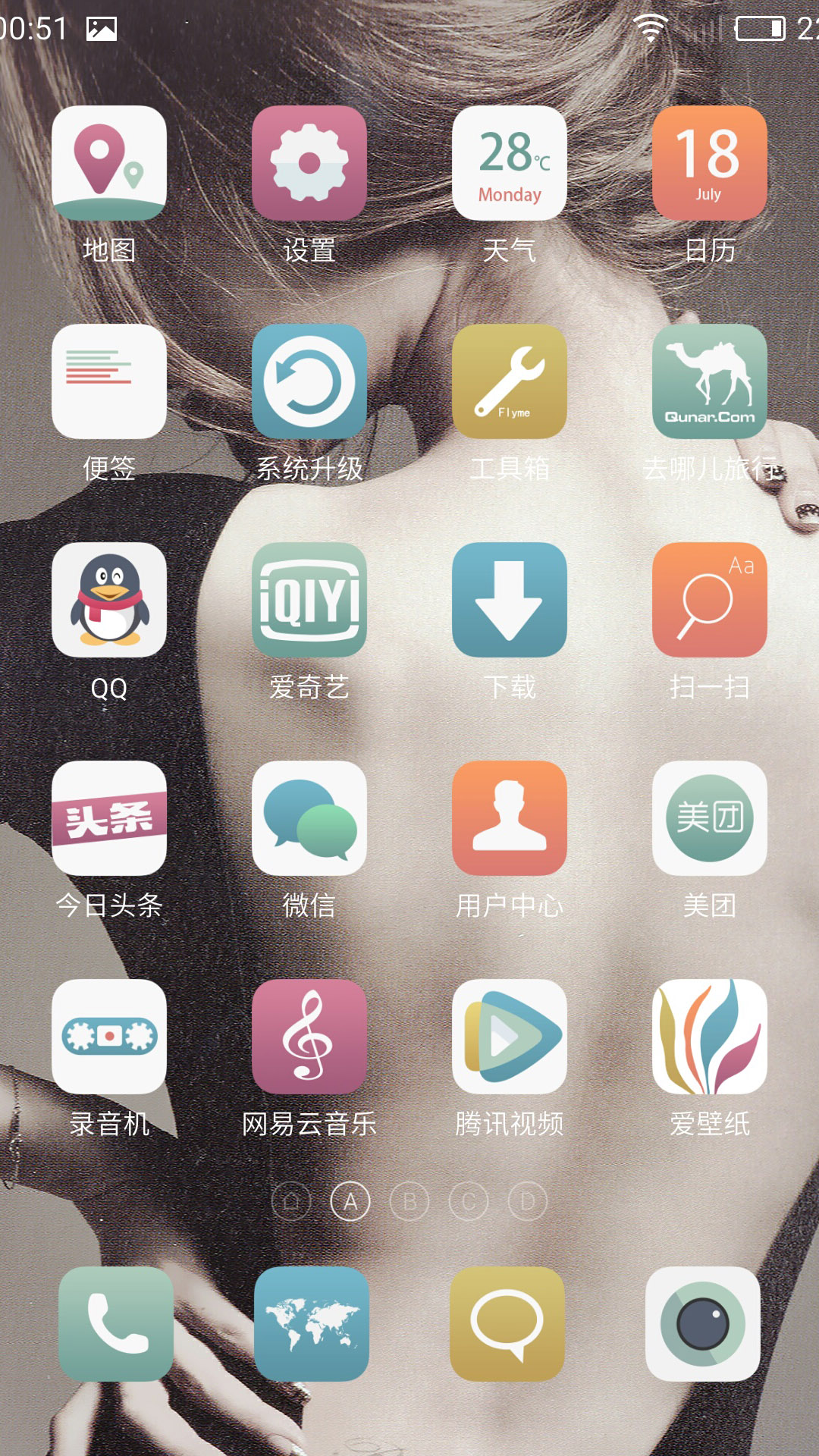Open 便签 notes app
819x1456 pixels.
[x=109, y=381]
